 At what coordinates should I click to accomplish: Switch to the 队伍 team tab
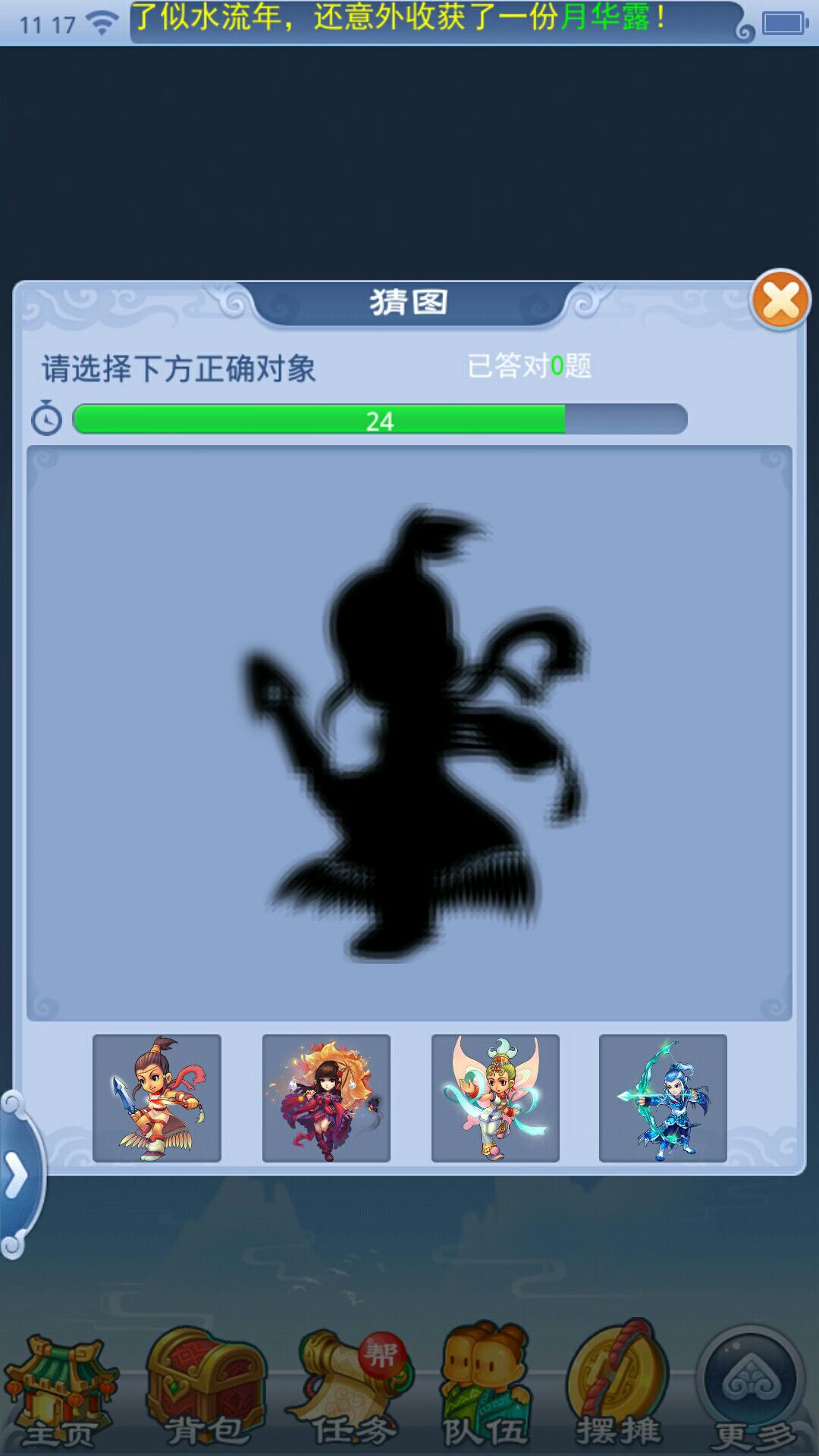click(485, 1392)
